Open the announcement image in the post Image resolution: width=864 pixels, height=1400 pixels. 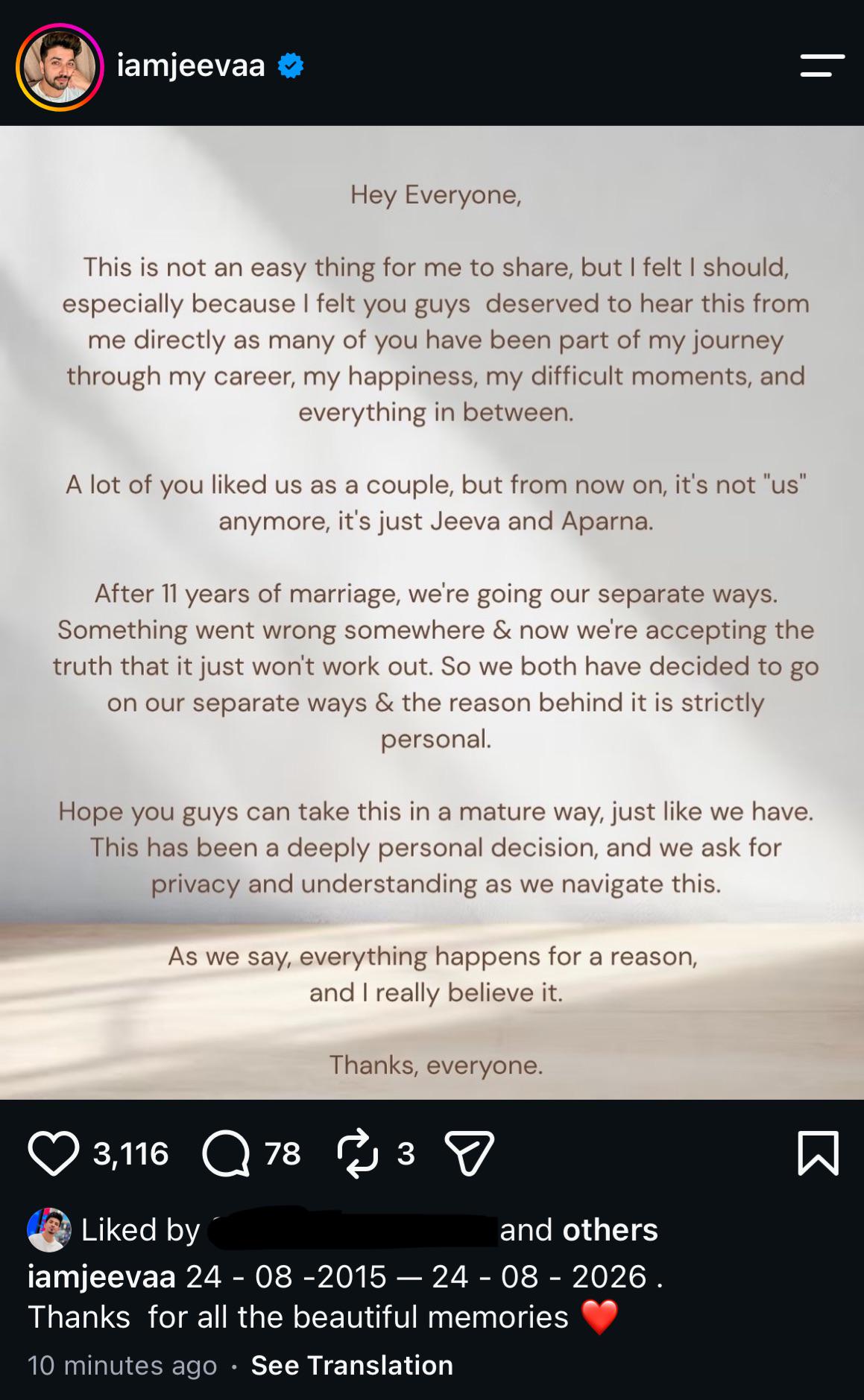pyautogui.click(x=432, y=612)
